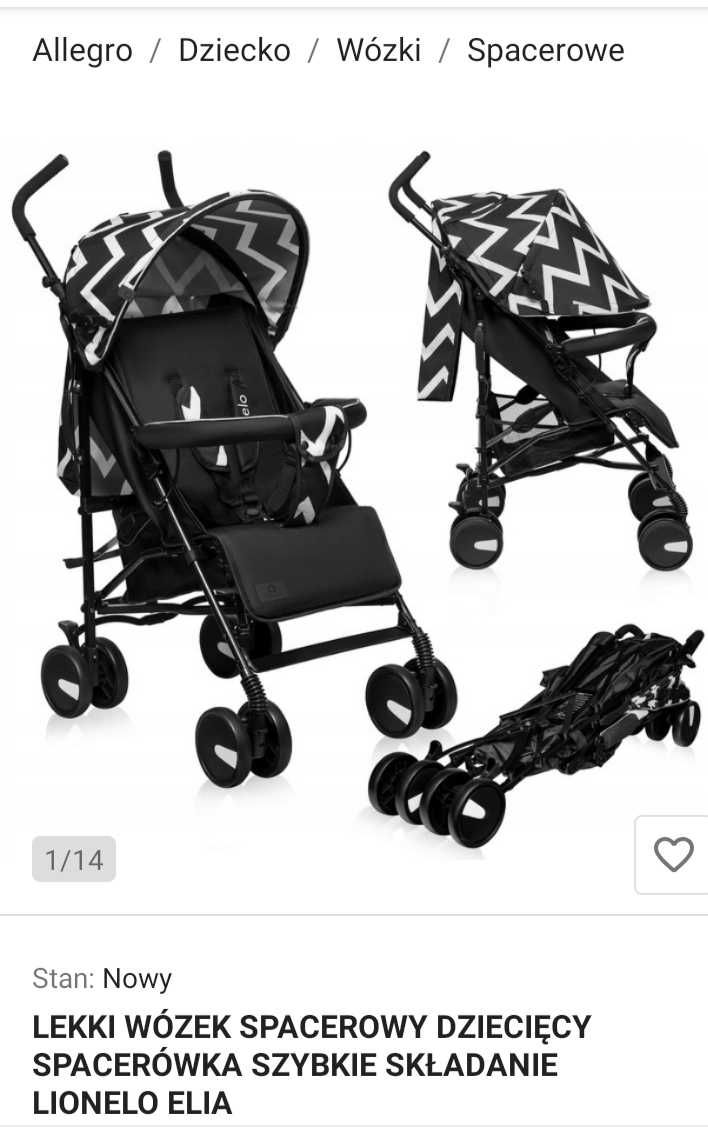This screenshot has height=1135, width=708.
Task: Open the Allegro breadcrumb link
Action: 83,51
